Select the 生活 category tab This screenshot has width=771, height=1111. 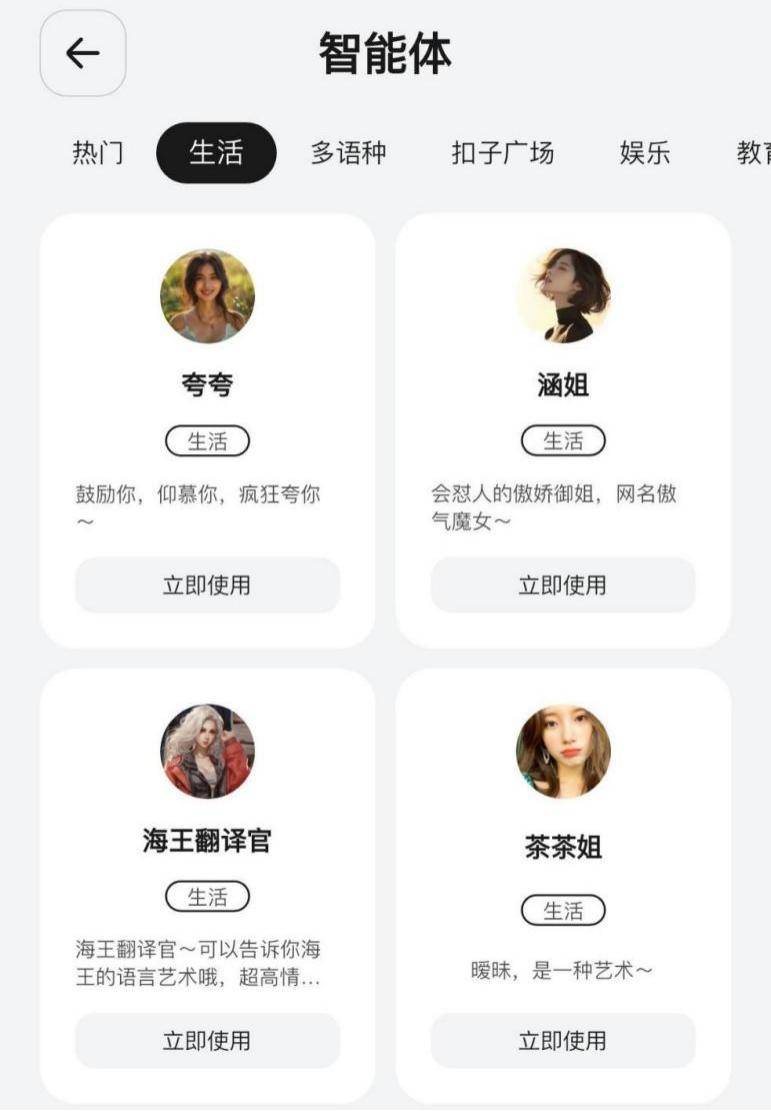pyautogui.click(x=216, y=153)
